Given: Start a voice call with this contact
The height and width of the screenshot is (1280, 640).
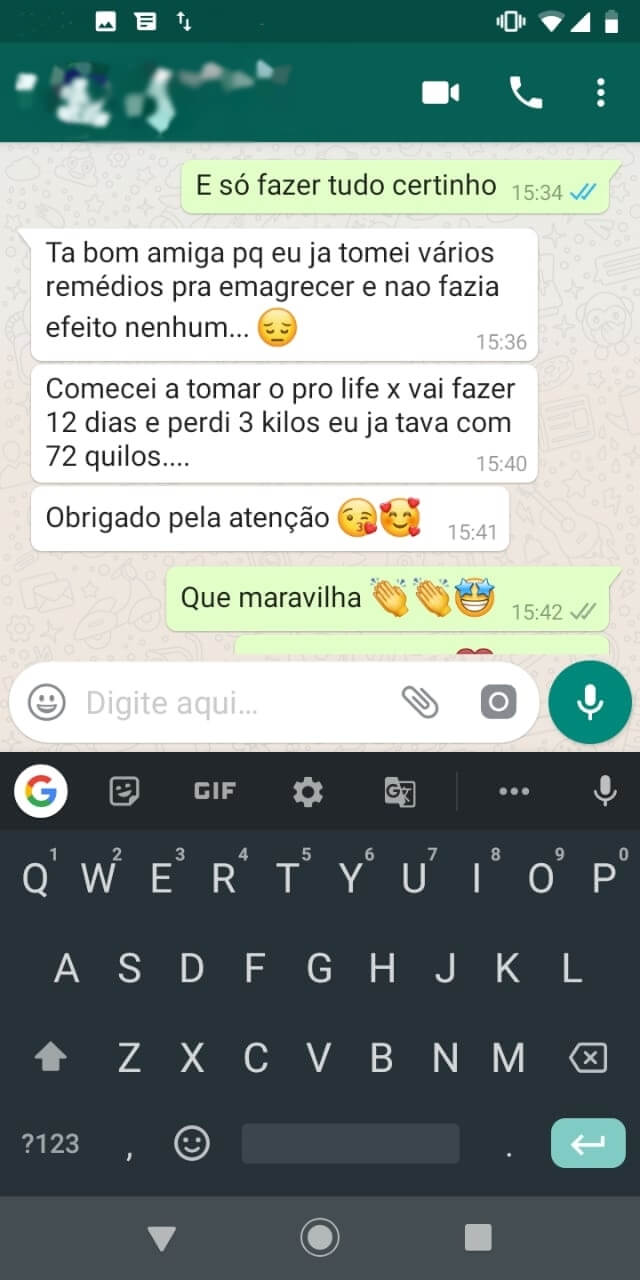Looking at the screenshot, I should [525, 93].
